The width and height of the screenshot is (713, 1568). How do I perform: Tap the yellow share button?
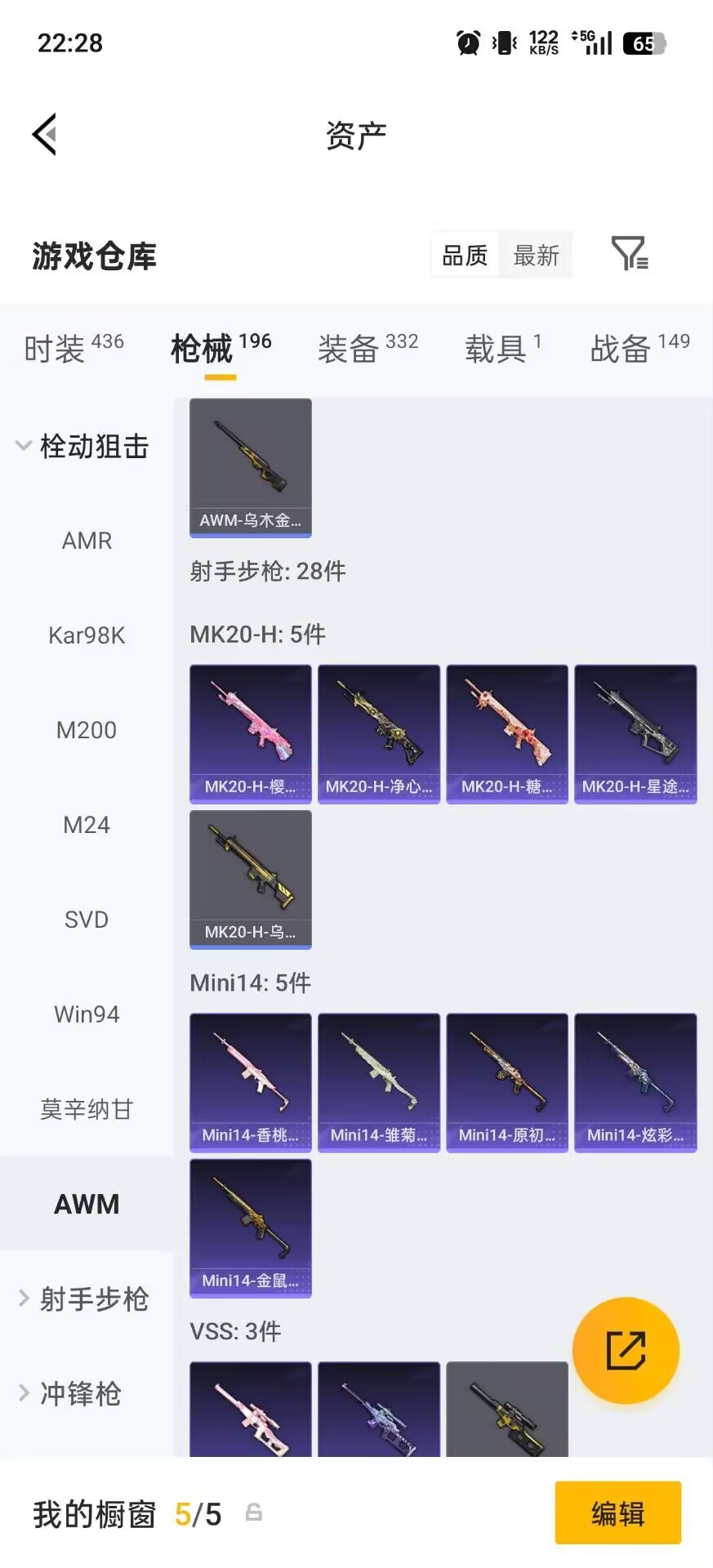coord(626,1350)
